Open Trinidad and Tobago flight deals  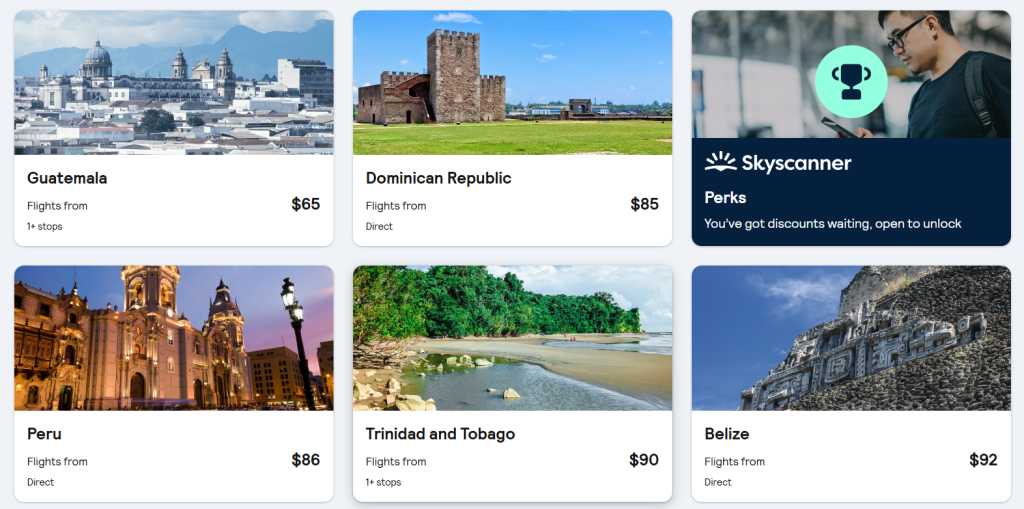(512, 384)
